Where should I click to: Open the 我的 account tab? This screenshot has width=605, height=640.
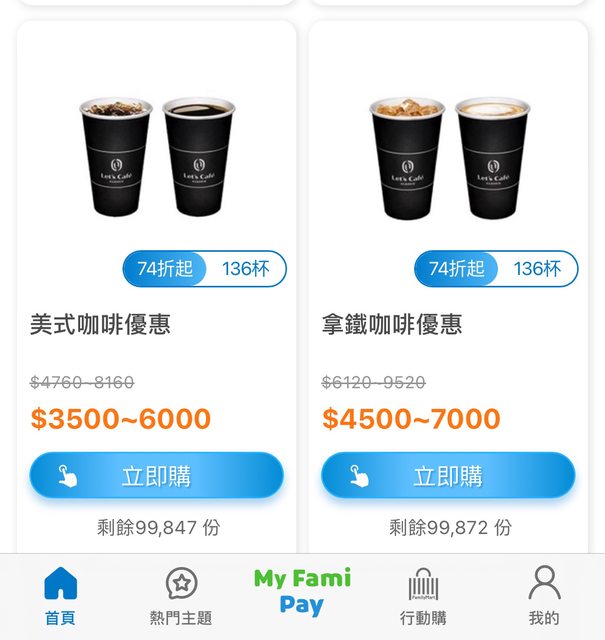click(x=544, y=597)
